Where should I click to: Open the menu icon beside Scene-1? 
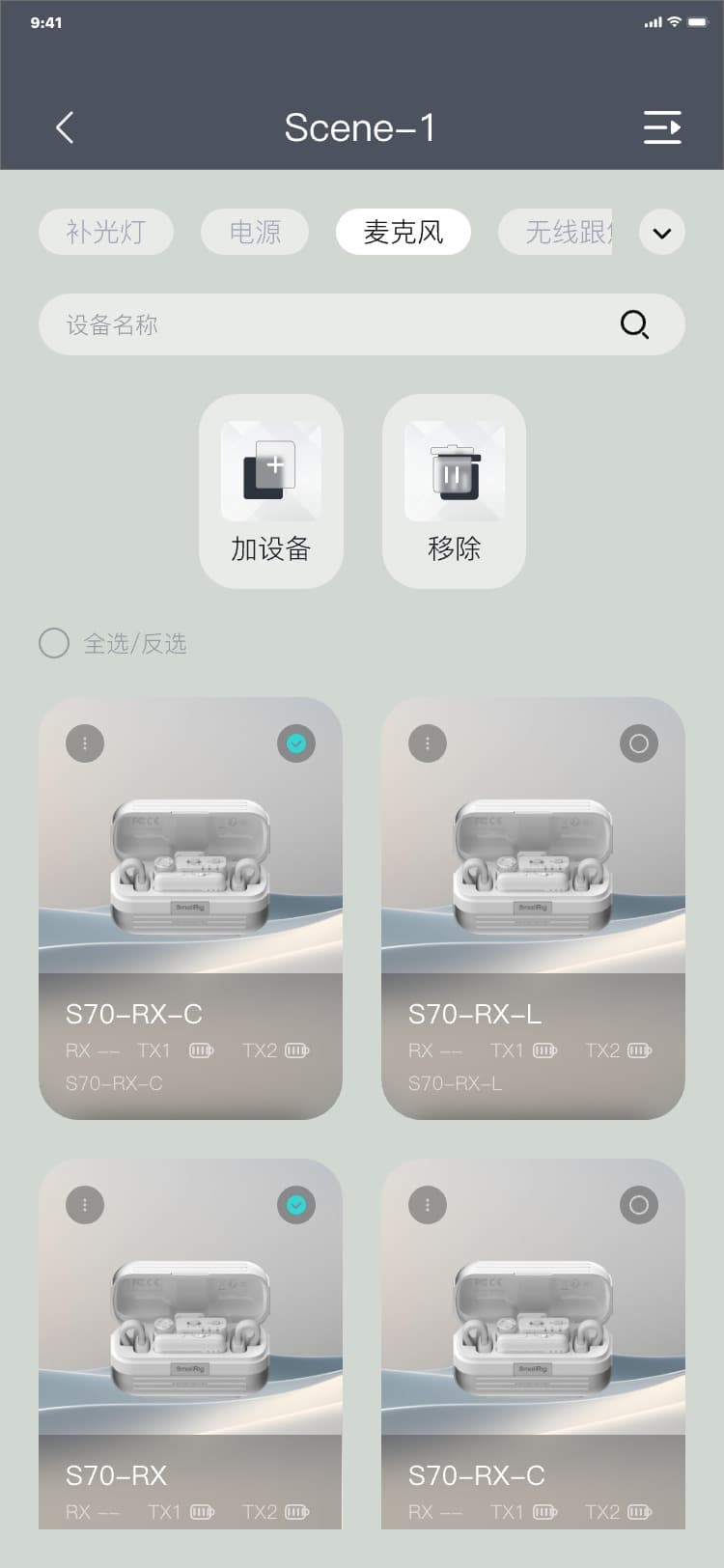point(662,127)
